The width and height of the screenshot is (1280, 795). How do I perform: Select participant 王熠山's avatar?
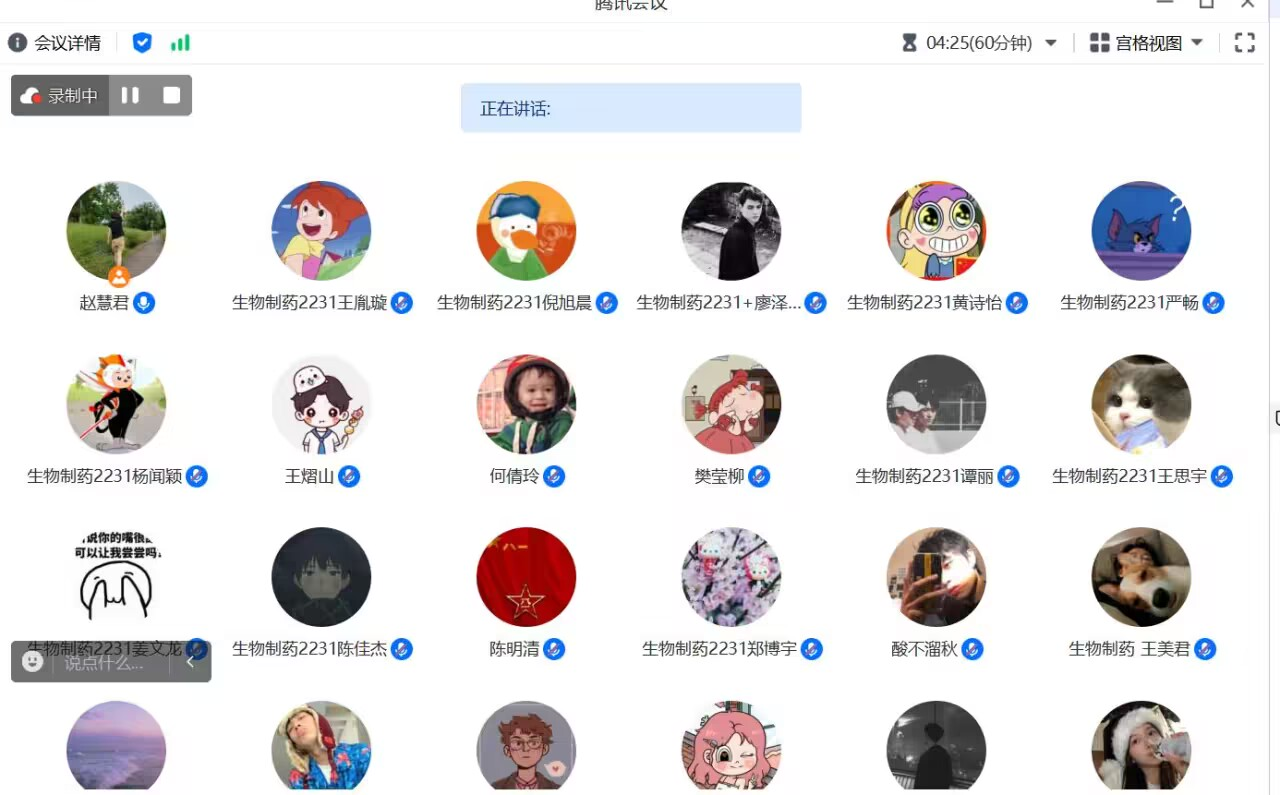click(x=321, y=404)
